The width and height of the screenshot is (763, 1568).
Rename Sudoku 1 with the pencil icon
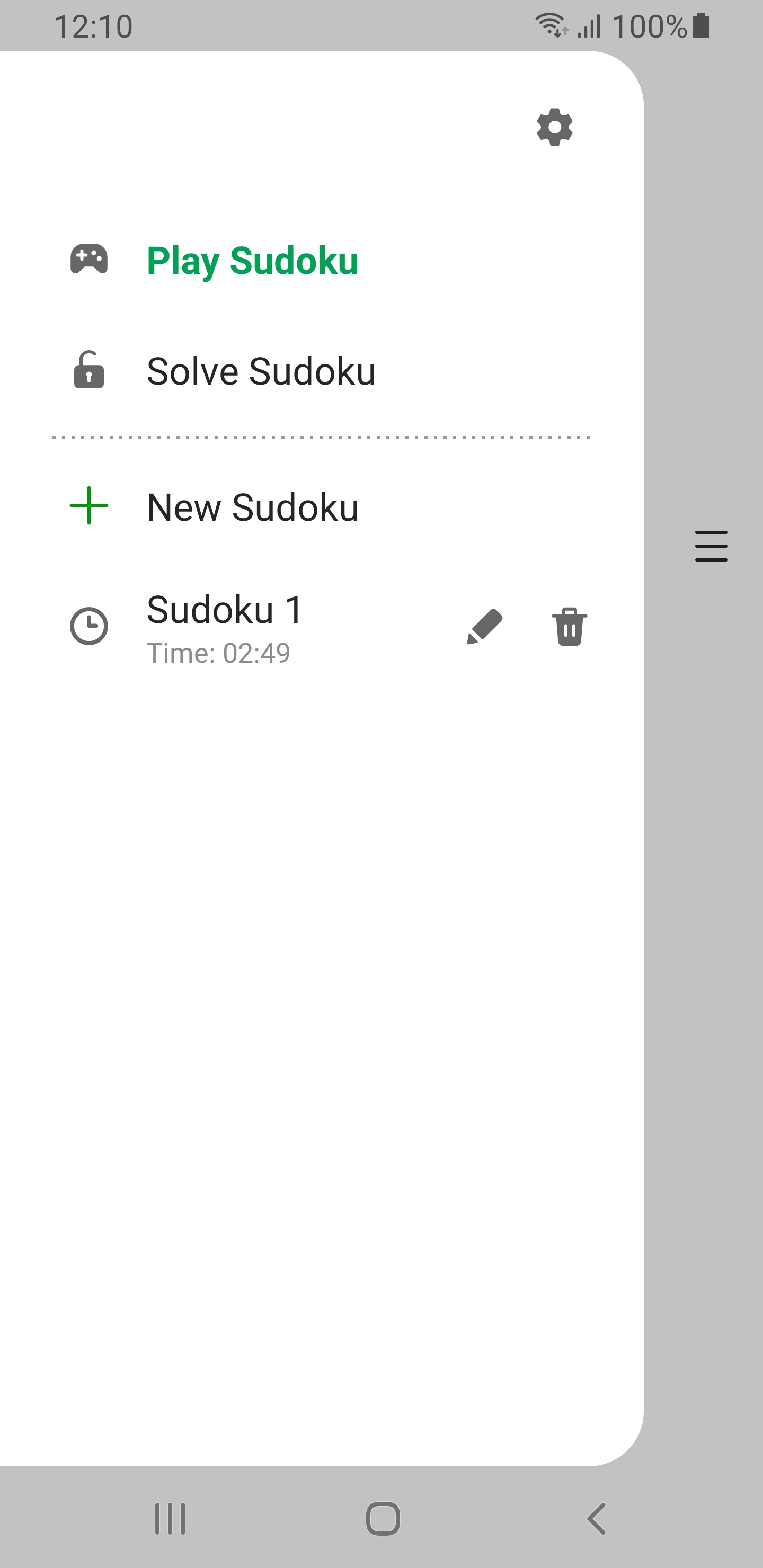[484, 626]
